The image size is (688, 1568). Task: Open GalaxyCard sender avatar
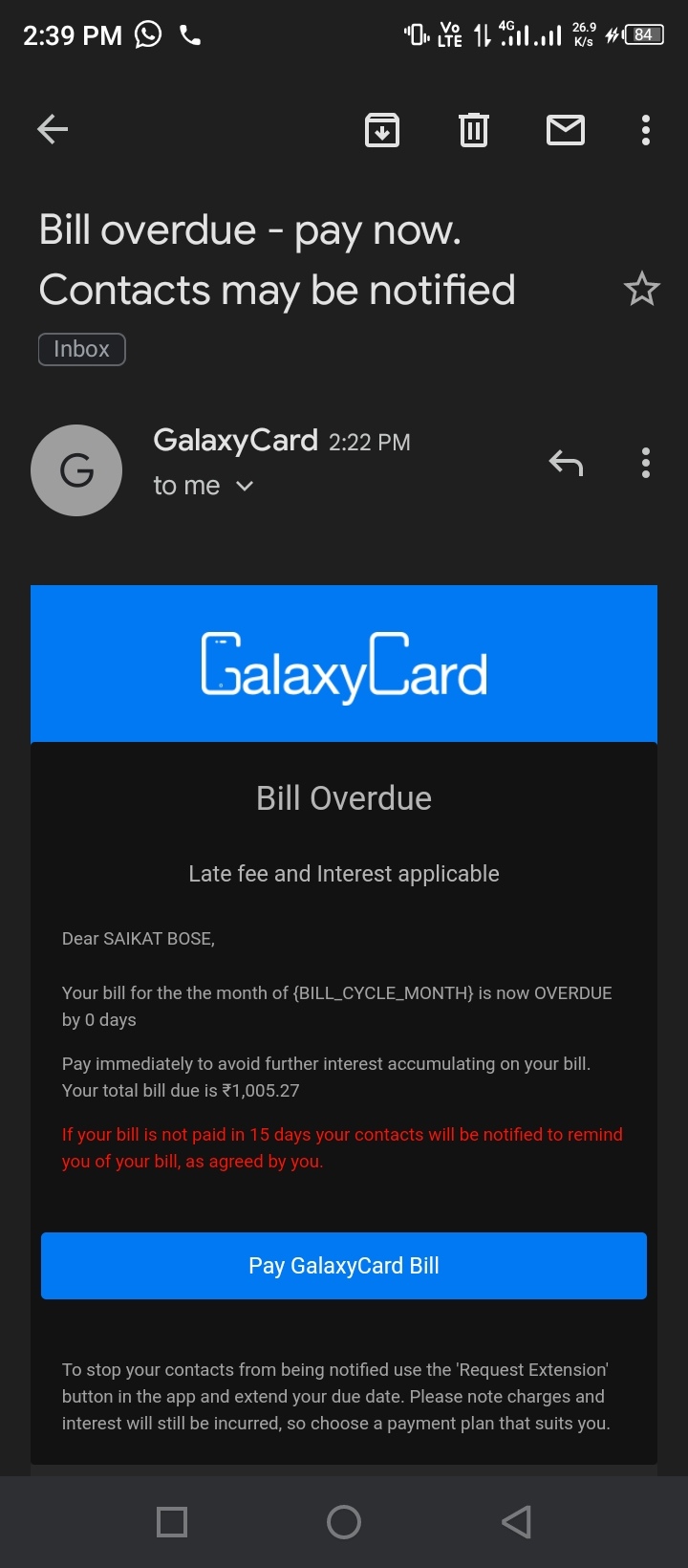pos(76,470)
